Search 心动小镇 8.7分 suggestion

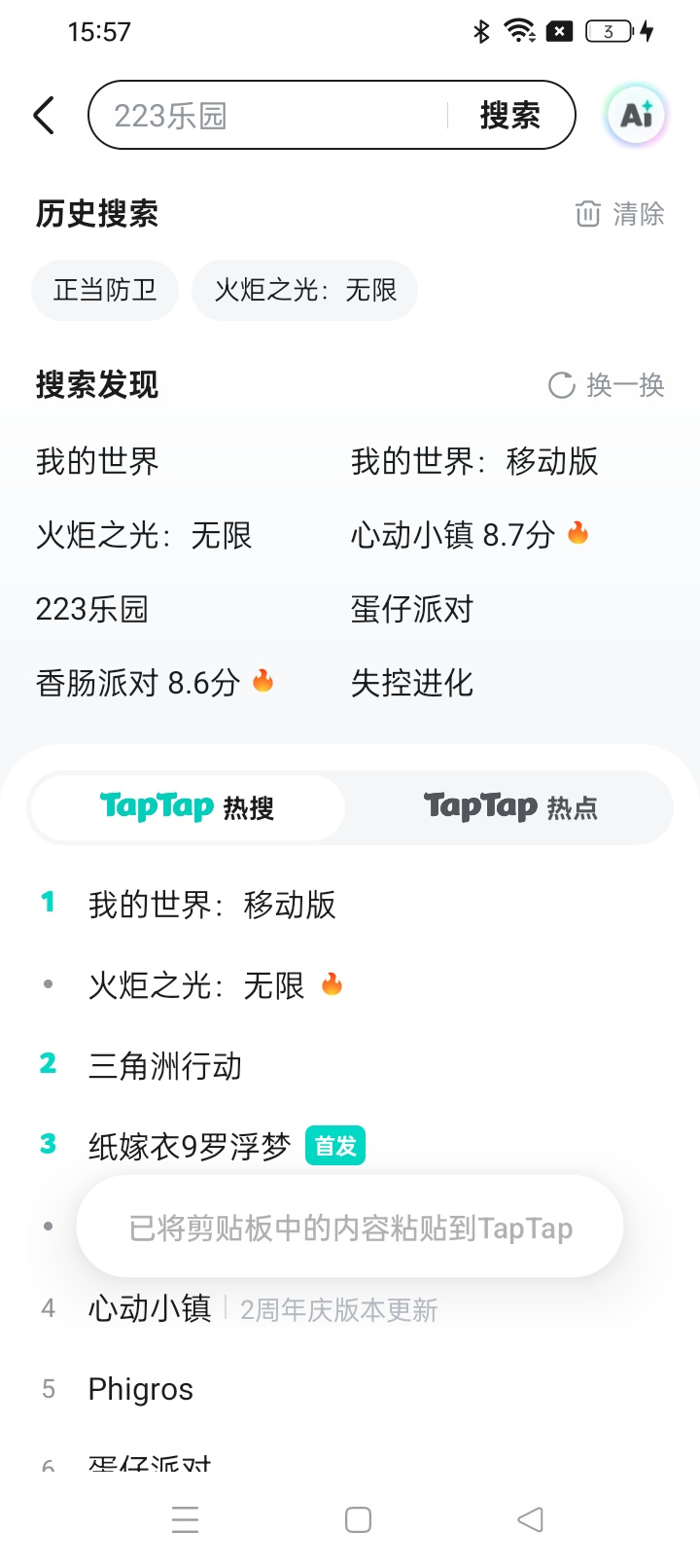(470, 535)
